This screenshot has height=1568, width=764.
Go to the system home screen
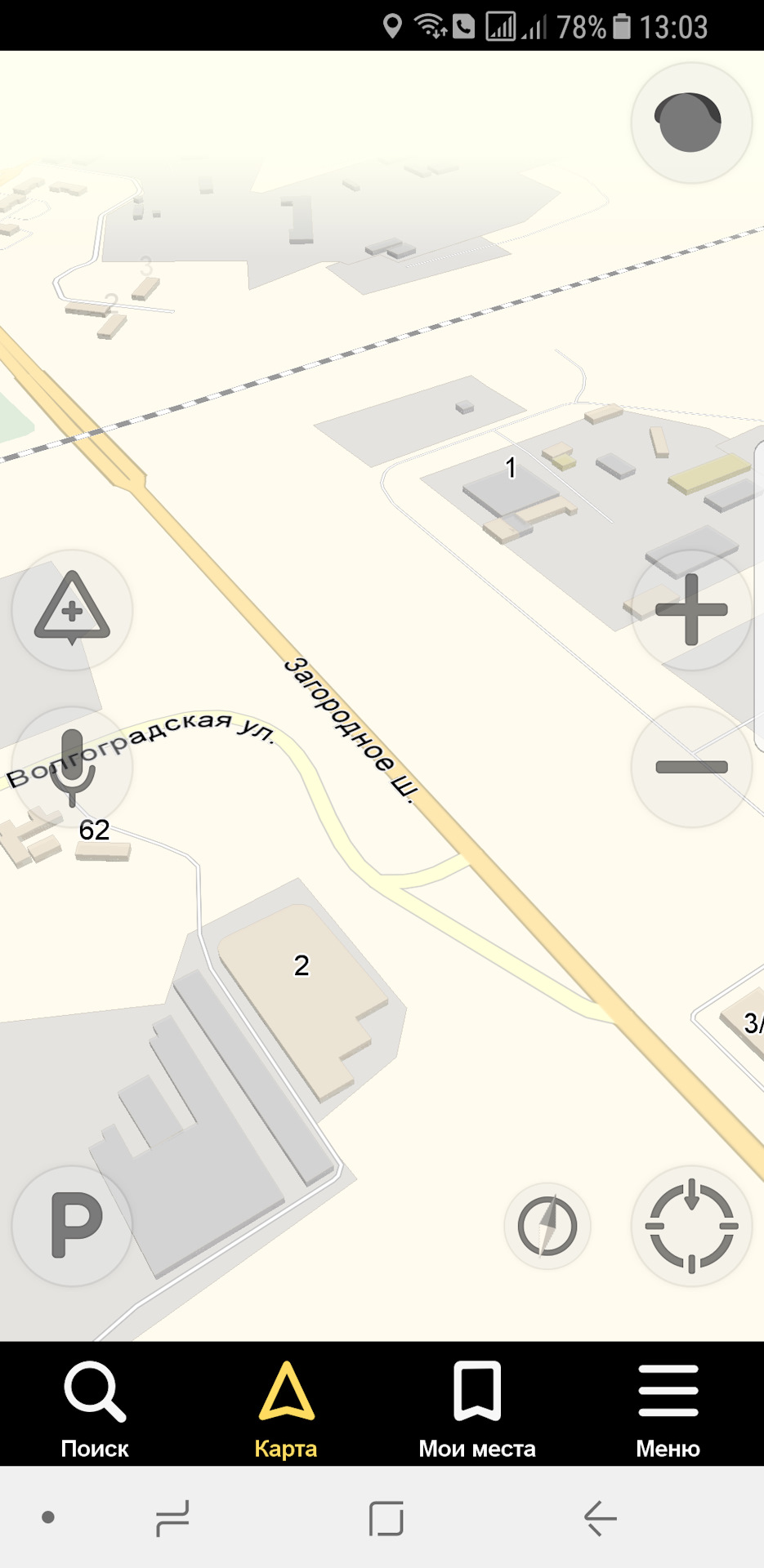point(386,1518)
